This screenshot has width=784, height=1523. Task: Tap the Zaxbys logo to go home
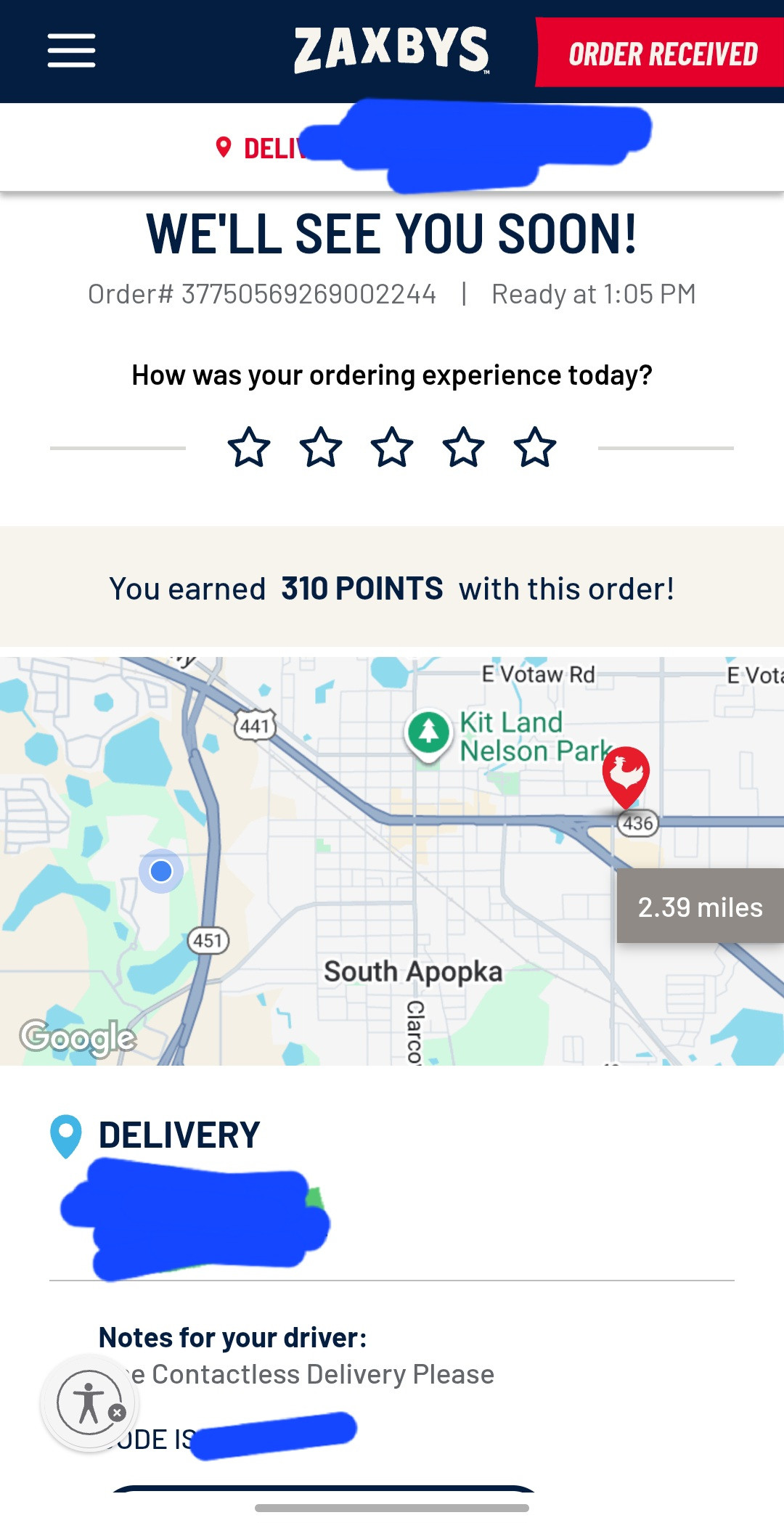[392, 50]
